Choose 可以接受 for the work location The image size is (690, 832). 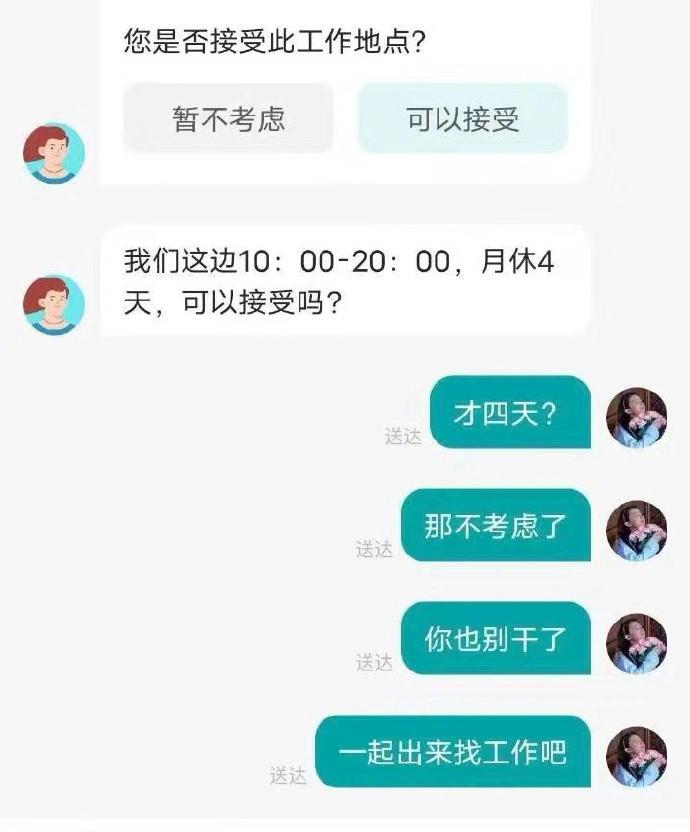click(x=462, y=118)
